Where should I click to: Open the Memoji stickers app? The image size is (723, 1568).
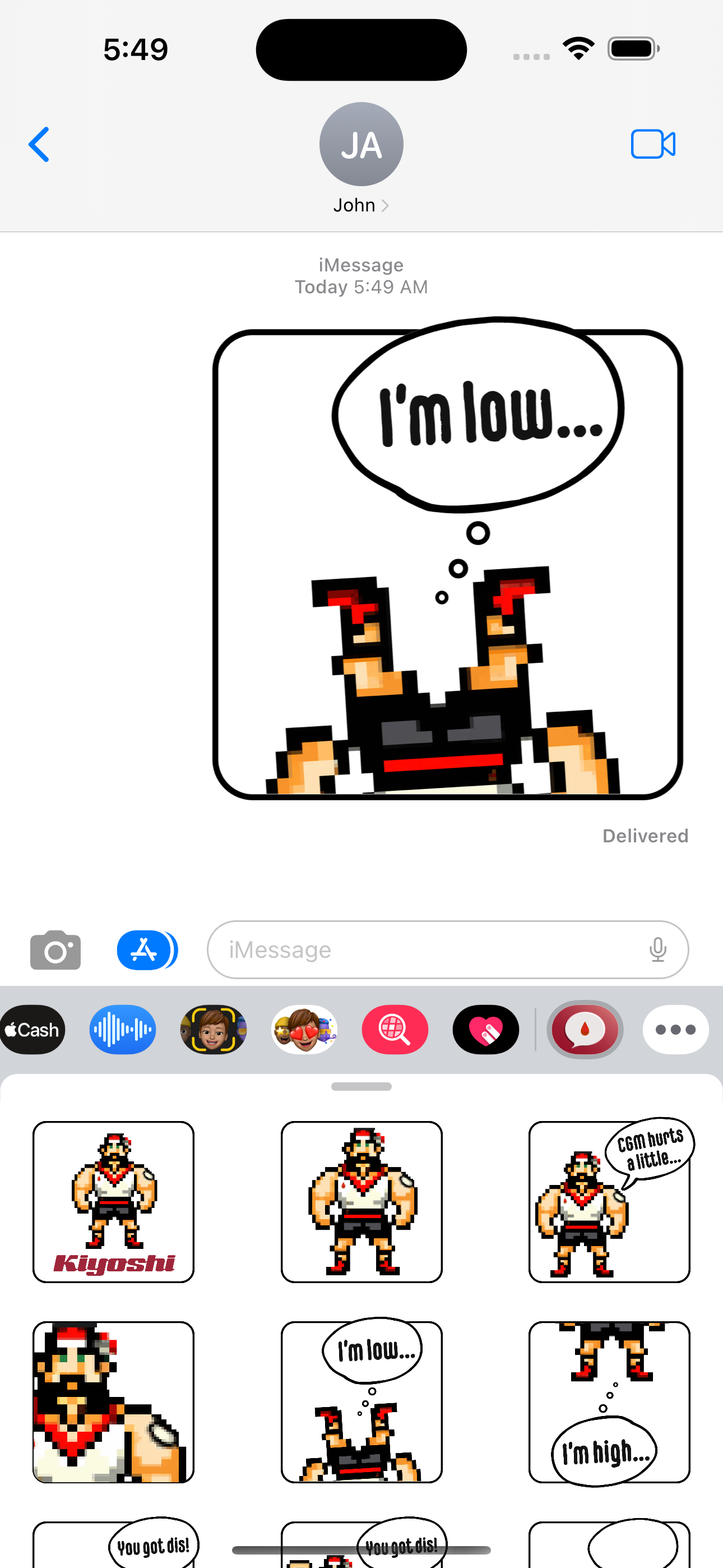pyautogui.click(x=304, y=1029)
